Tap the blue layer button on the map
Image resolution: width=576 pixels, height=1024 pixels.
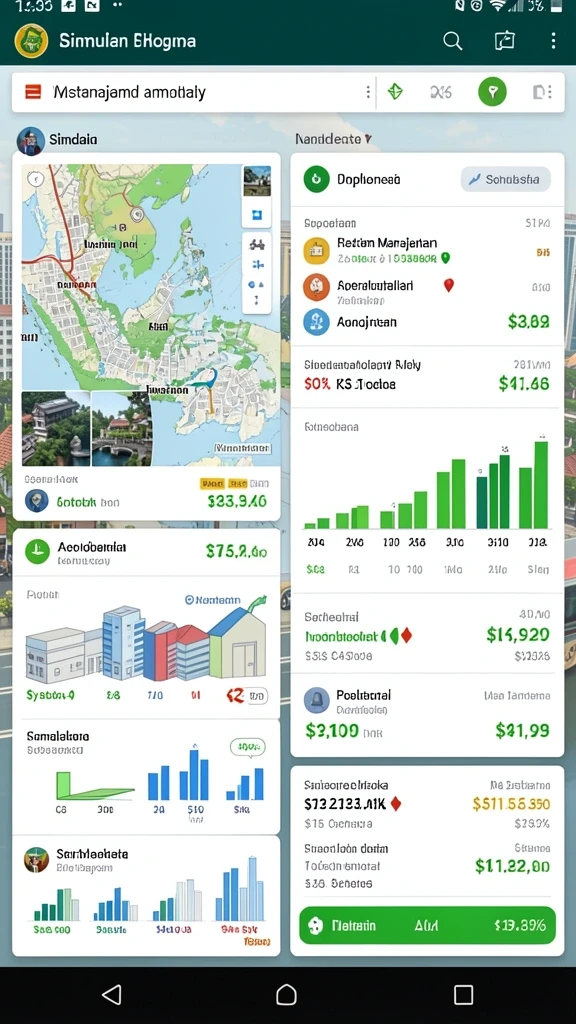click(x=256, y=215)
